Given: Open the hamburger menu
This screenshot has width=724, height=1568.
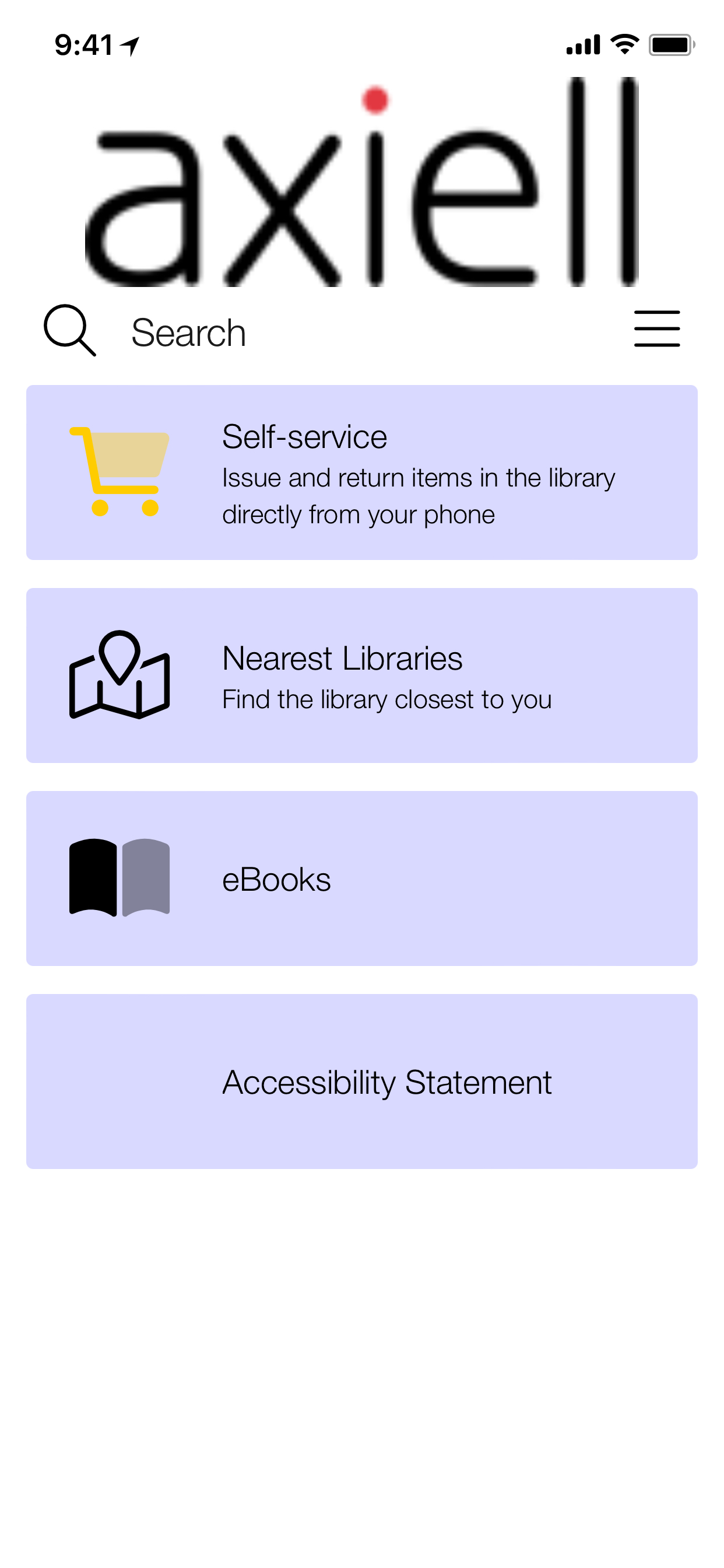Looking at the screenshot, I should pos(656,328).
